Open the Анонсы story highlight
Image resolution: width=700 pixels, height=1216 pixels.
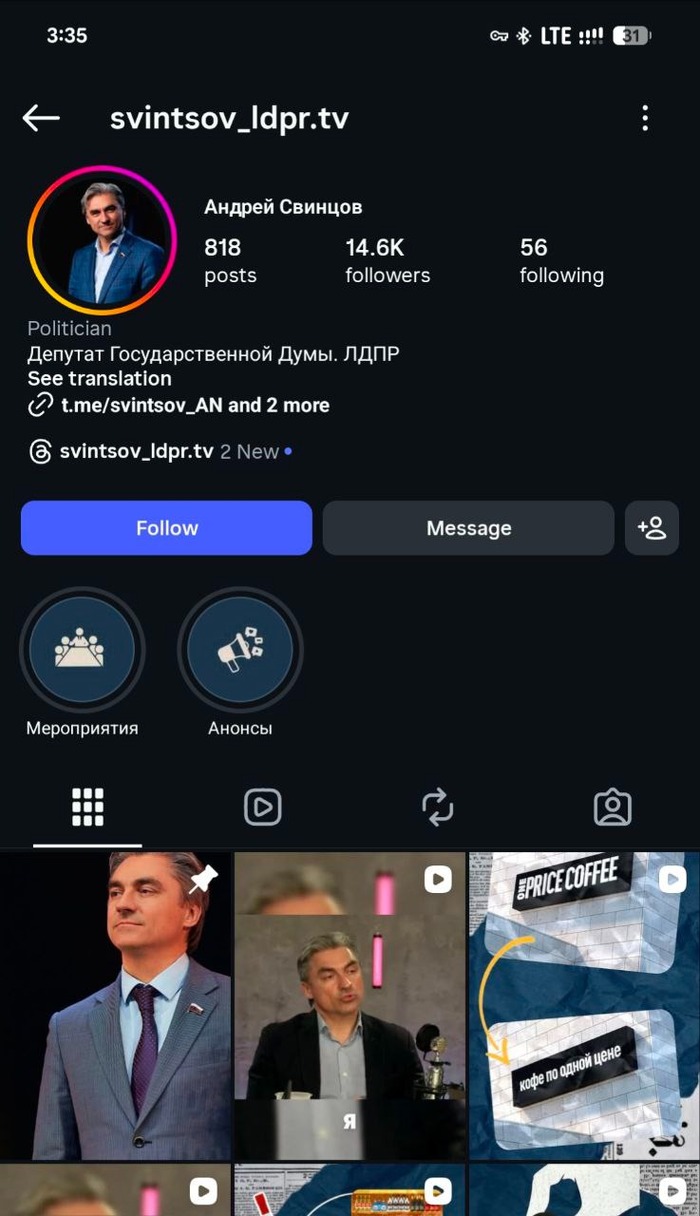[240, 650]
